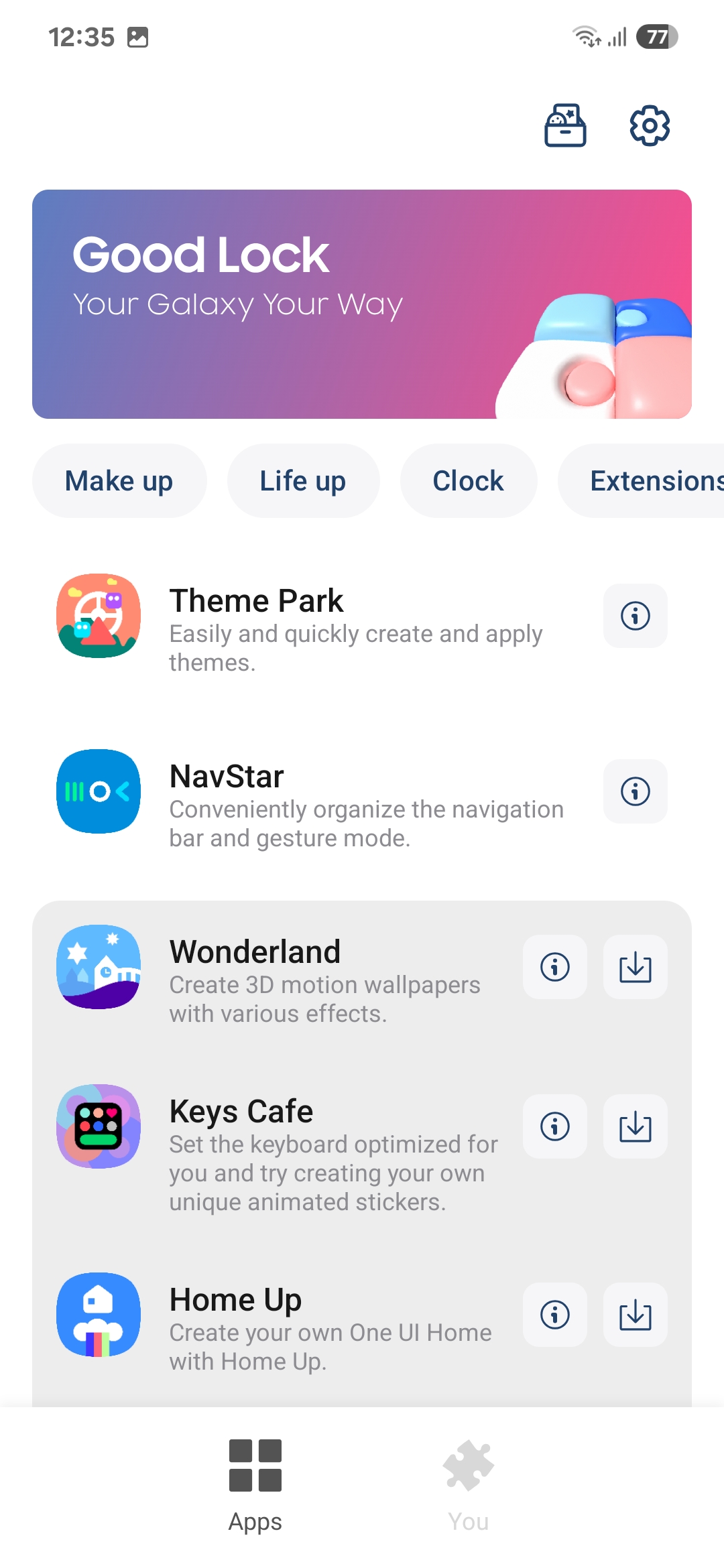Image resolution: width=724 pixels, height=1568 pixels.
Task: View info for Wonderland
Action: coord(555,967)
